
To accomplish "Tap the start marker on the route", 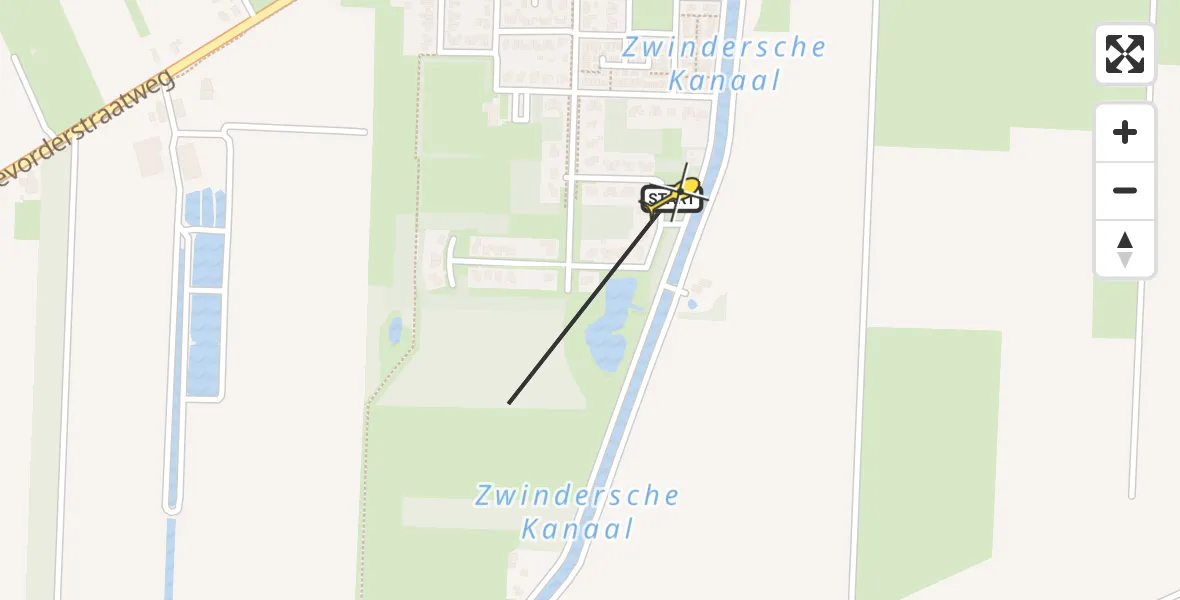I will click(x=664, y=200).
